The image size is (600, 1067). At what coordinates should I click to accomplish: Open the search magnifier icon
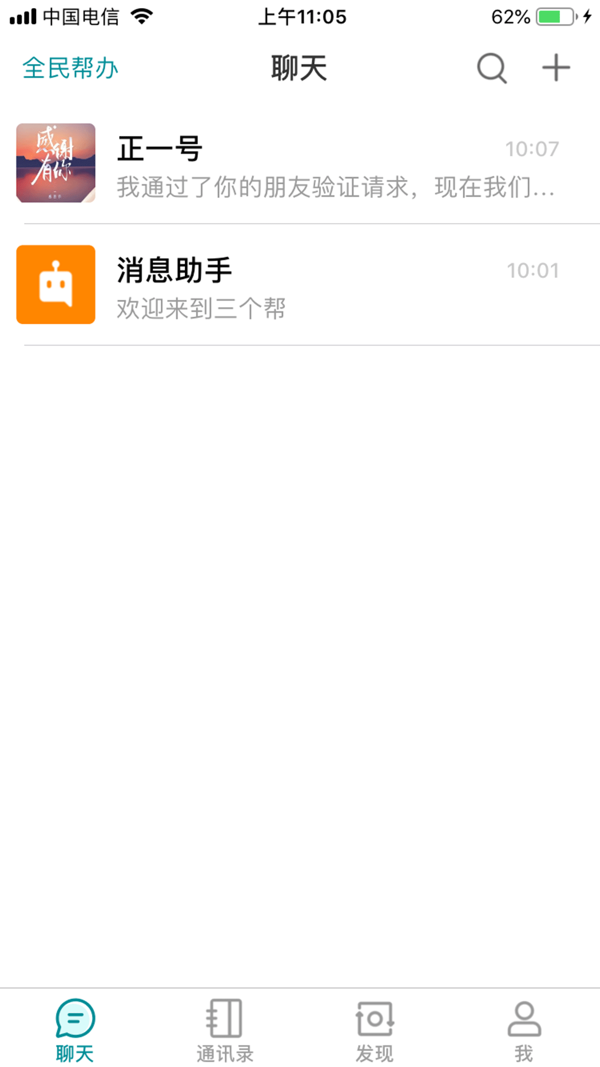492,69
